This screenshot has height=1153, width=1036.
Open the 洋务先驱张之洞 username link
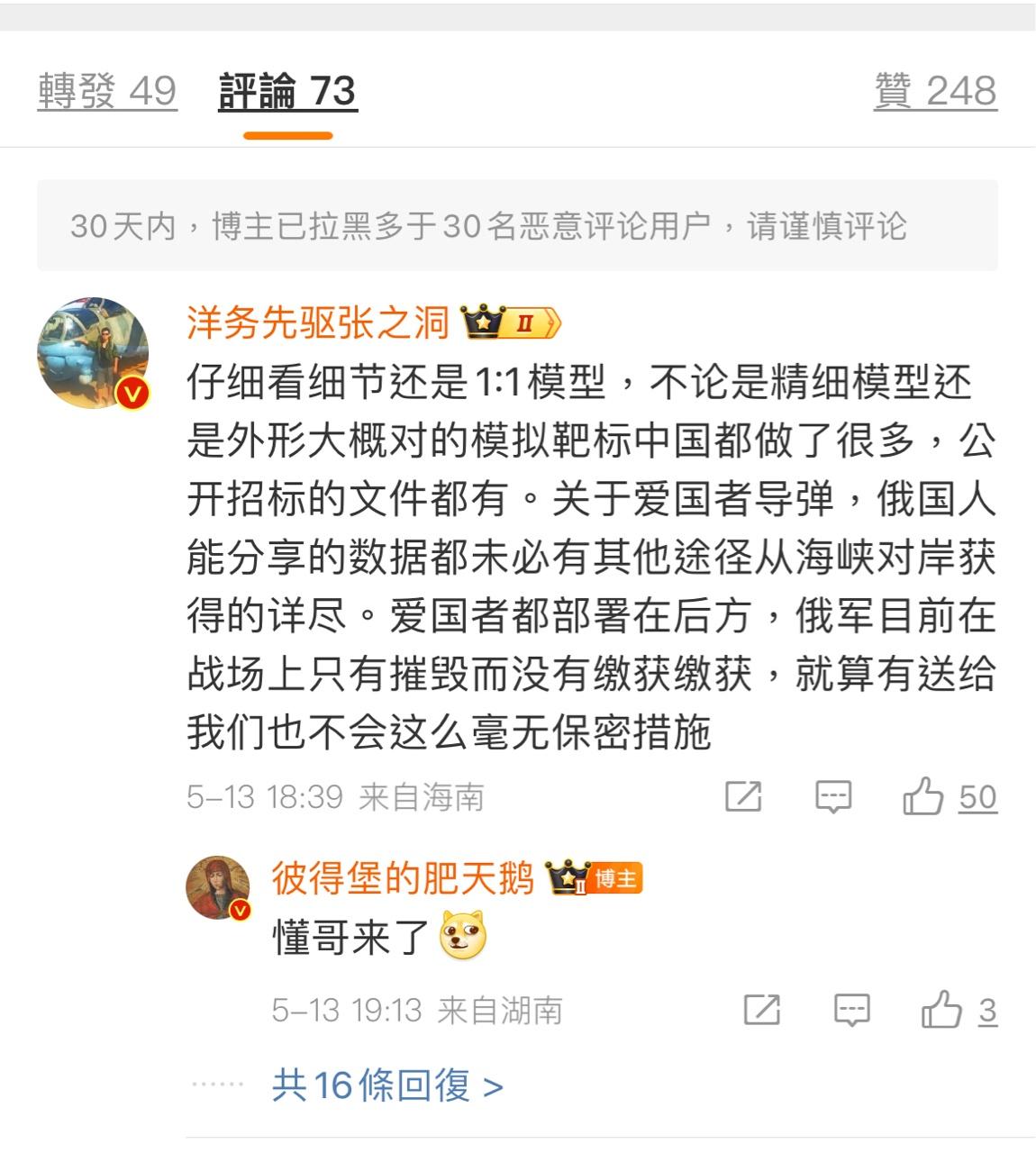(x=318, y=322)
